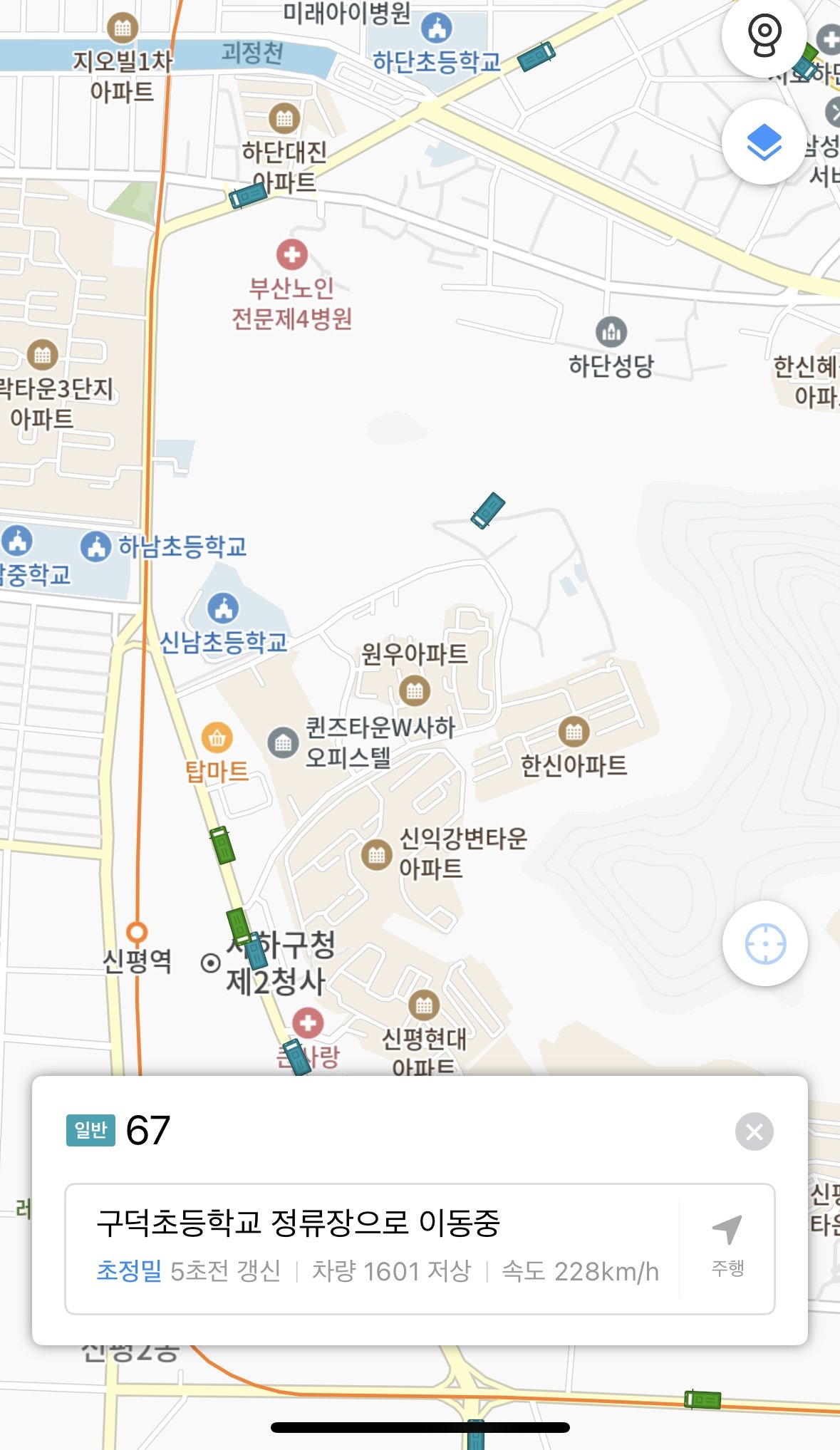
Task: Tap the 하단성당 church marker
Action: point(611,331)
